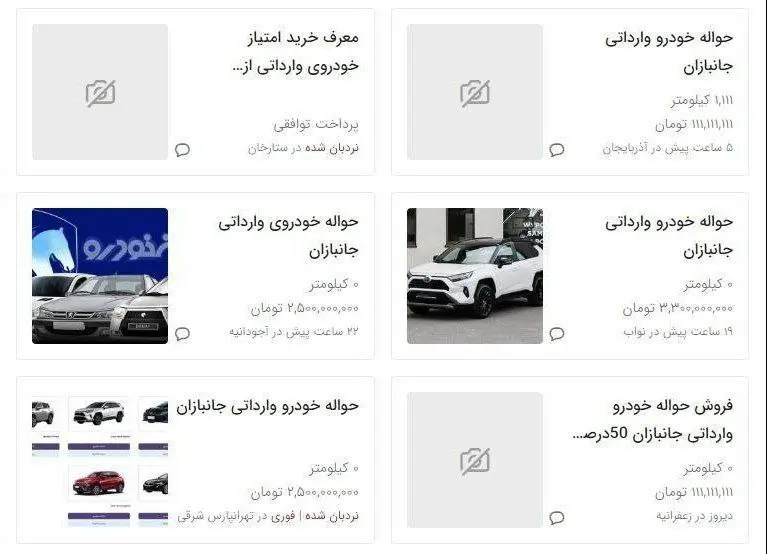The height and width of the screenshot is (554, 767).
Task: Open the Tehranpars Sharghi listing (تهرانپارس شرقی)
Action: point(268,406)
